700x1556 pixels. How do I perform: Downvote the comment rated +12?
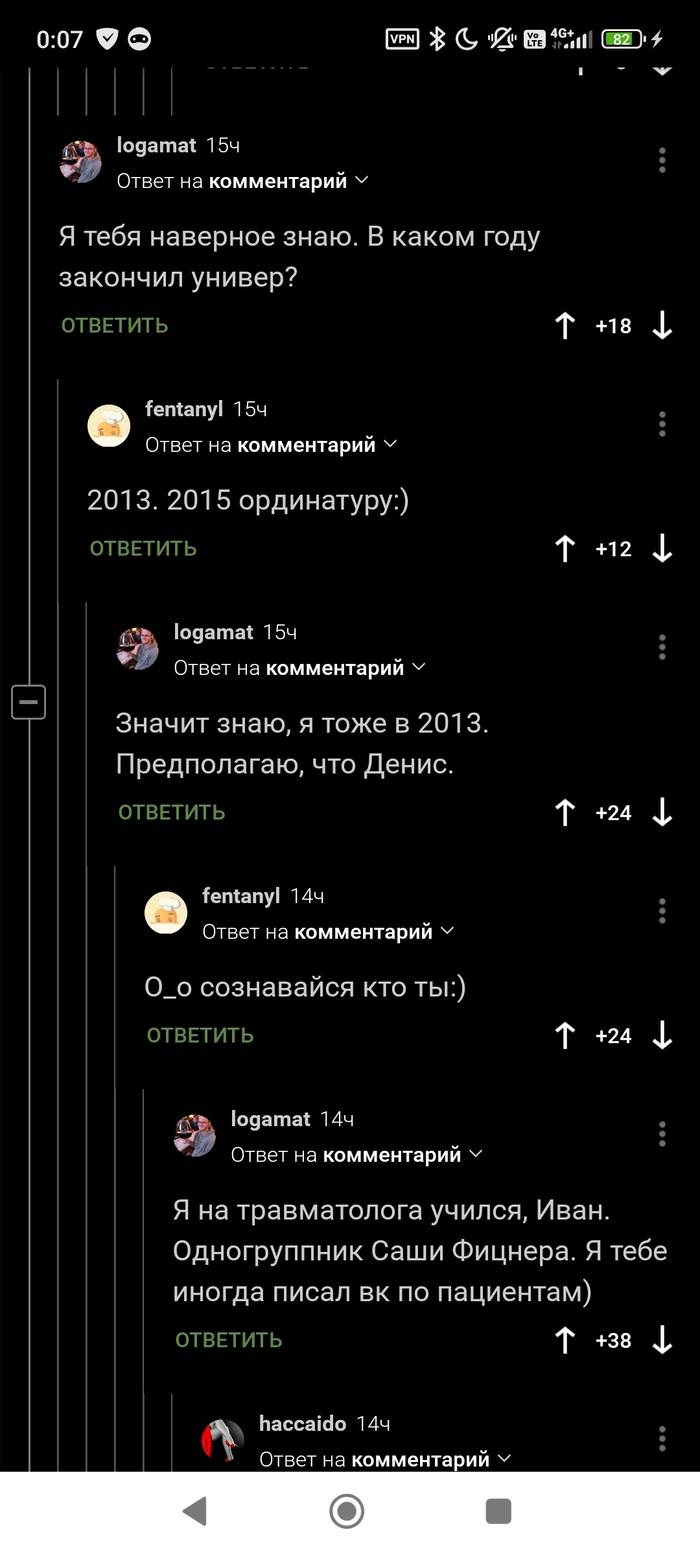662,548
